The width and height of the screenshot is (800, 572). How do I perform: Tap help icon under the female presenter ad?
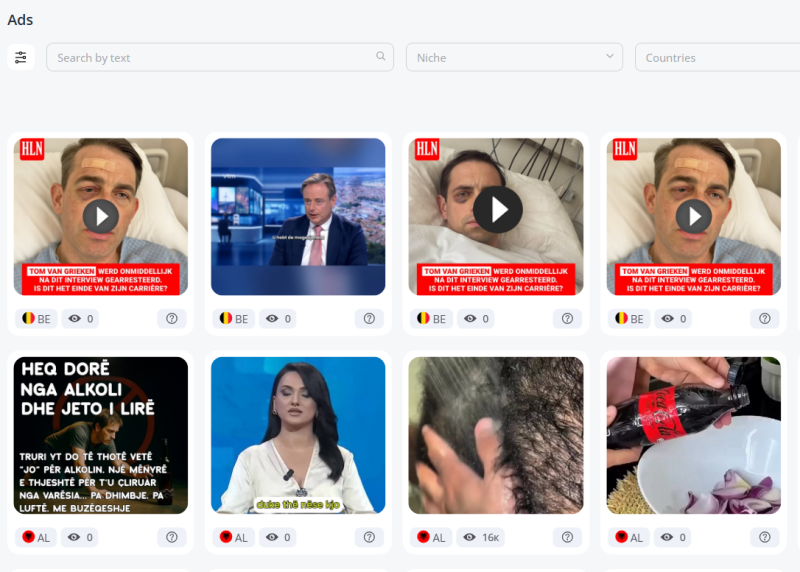(369, 538)
